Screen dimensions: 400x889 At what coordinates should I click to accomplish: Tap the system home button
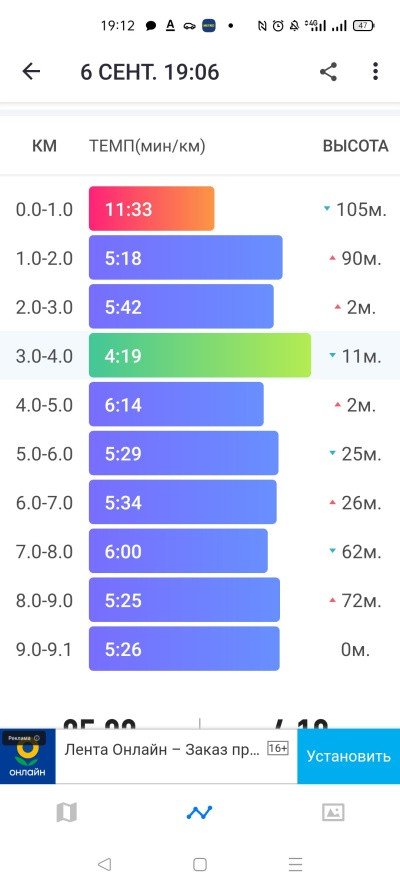pos(199,865)
